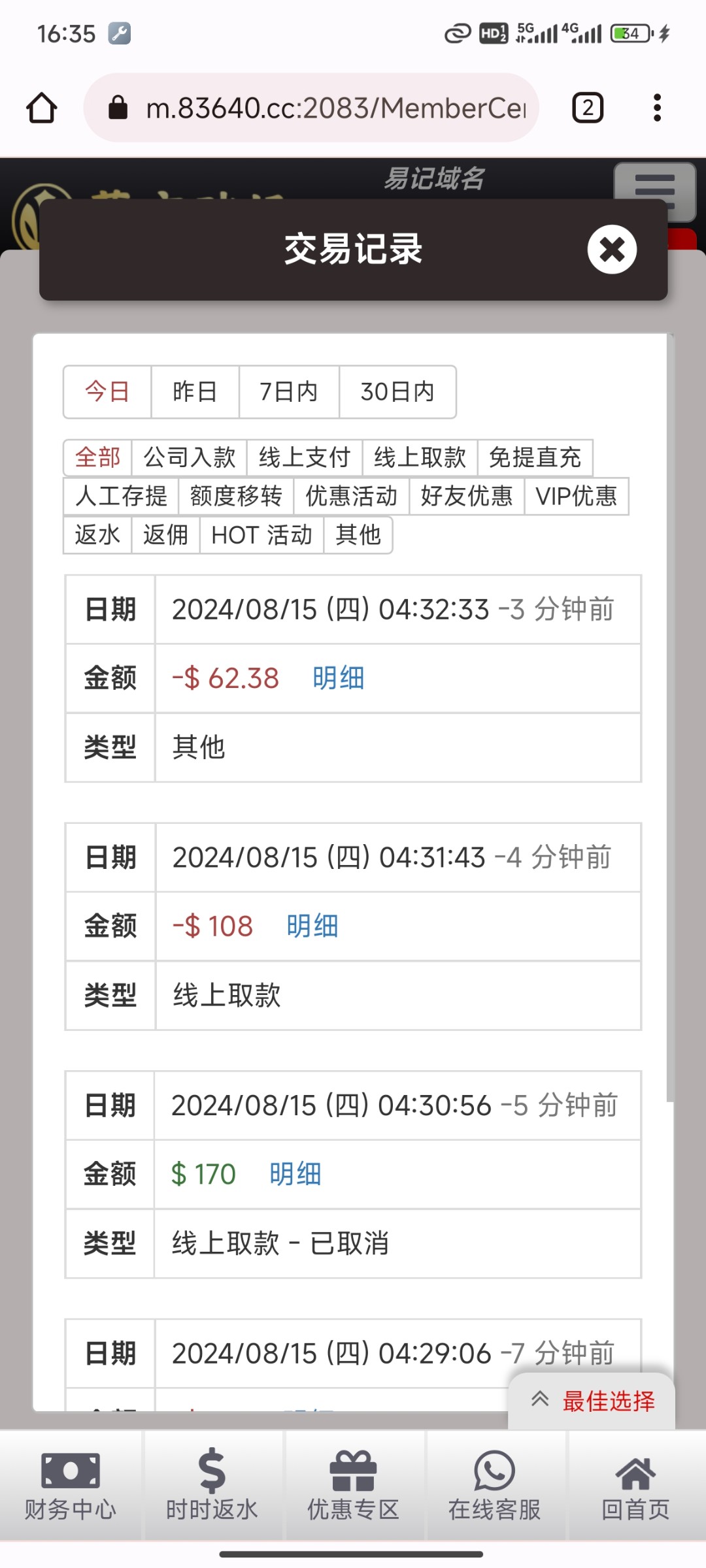Image resolution: width=706 pixels, height=1568 pixels.
Task: Contact 在线客服 support
Action: click(495, 1486)
